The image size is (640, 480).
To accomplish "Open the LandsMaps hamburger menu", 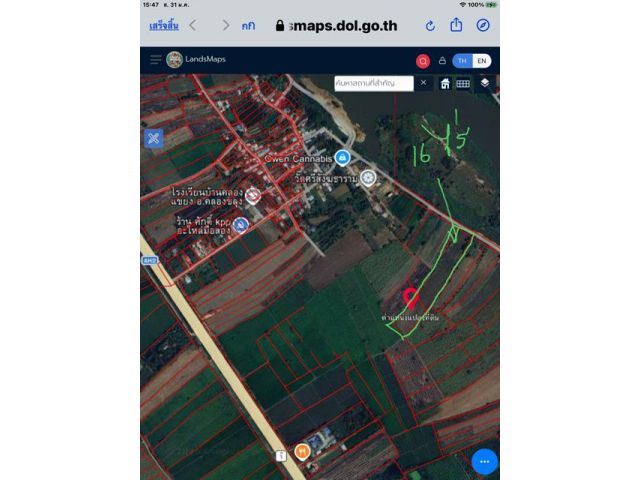I will click(155, 60).
